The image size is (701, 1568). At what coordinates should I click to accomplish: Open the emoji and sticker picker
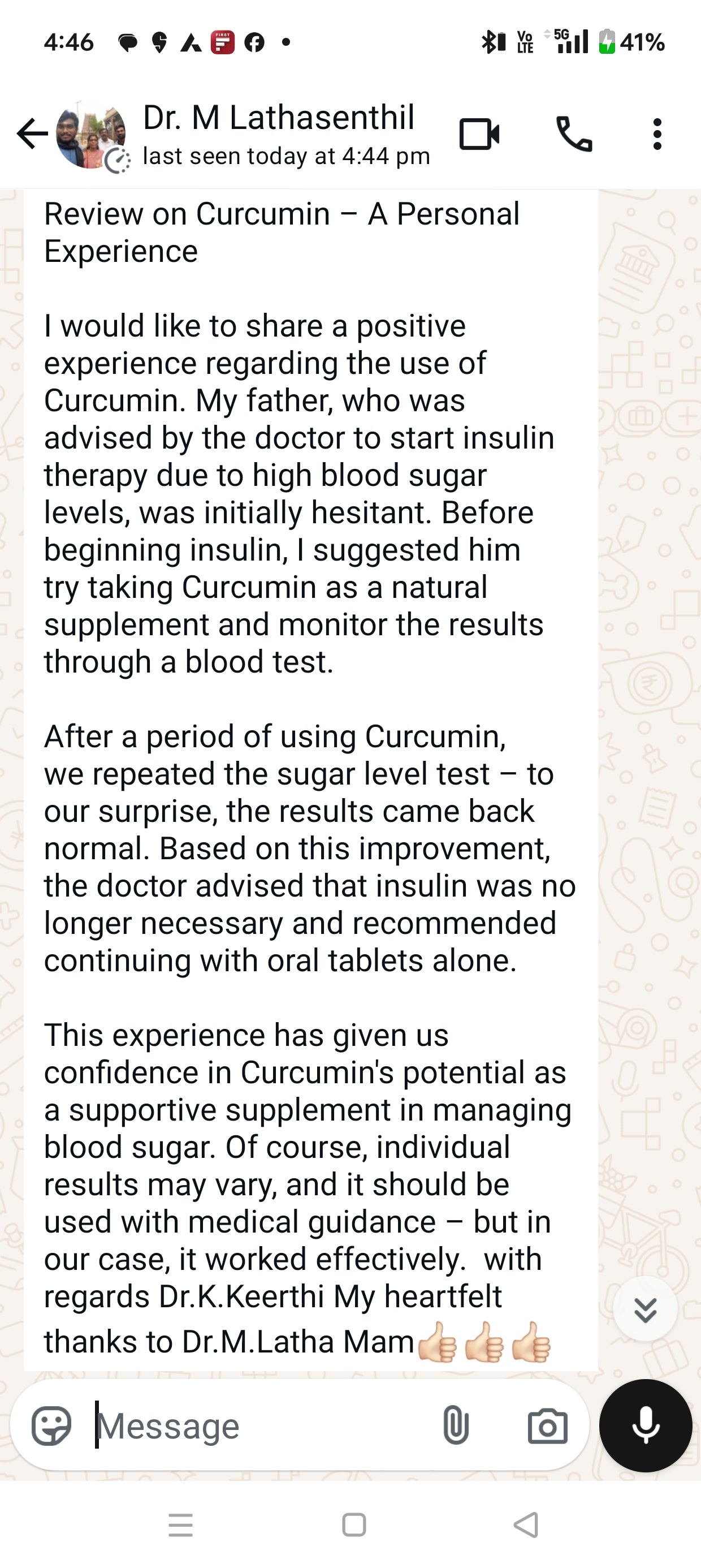coord(51,1425)
